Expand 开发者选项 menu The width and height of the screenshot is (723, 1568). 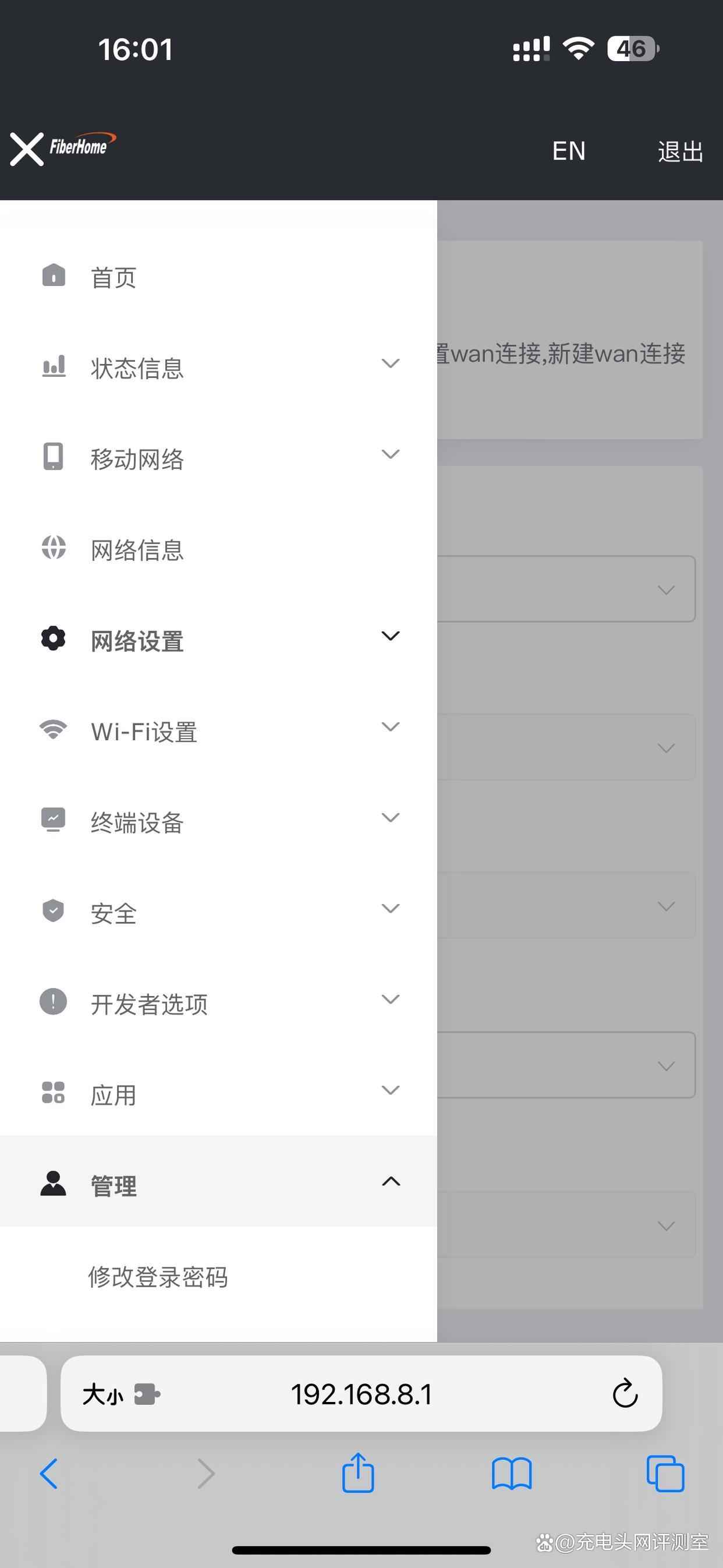click(x=218, y=1003)
